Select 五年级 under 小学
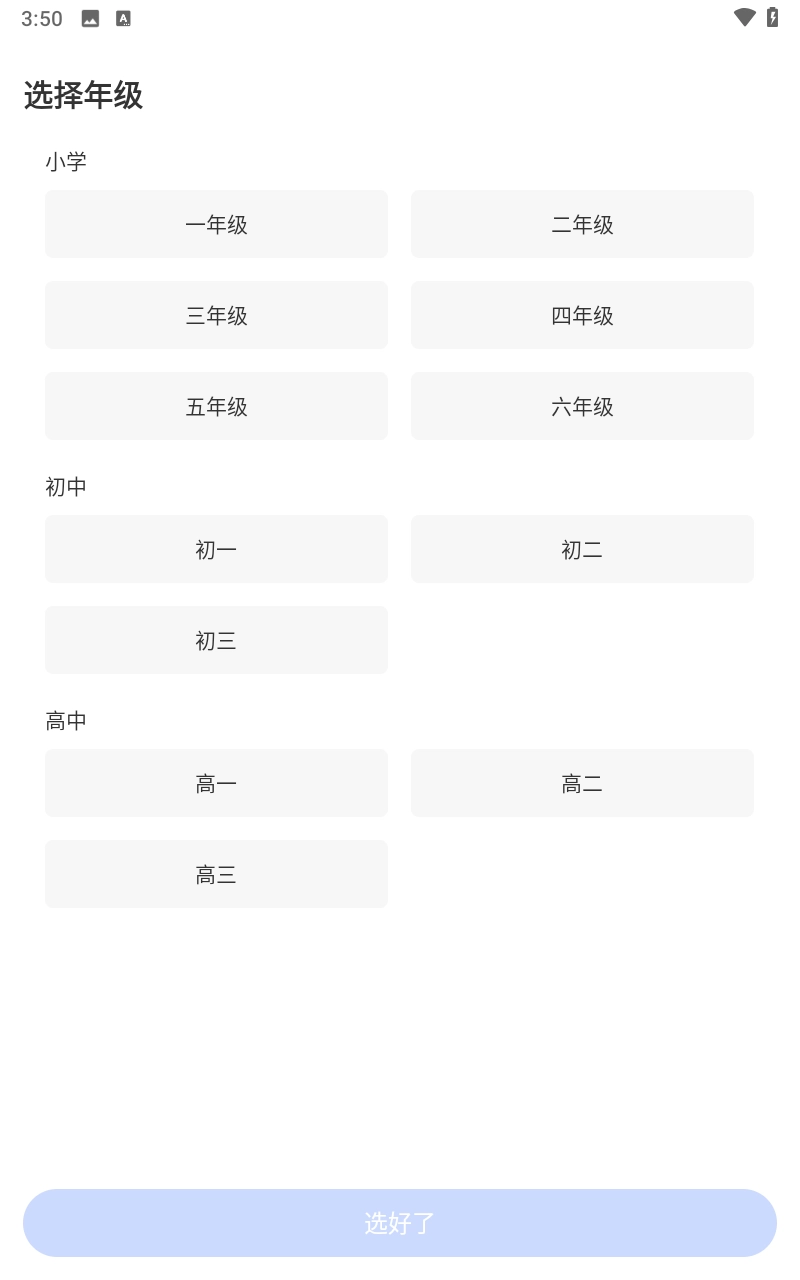This screenshot has height=1280, width=800. point(216,406)
